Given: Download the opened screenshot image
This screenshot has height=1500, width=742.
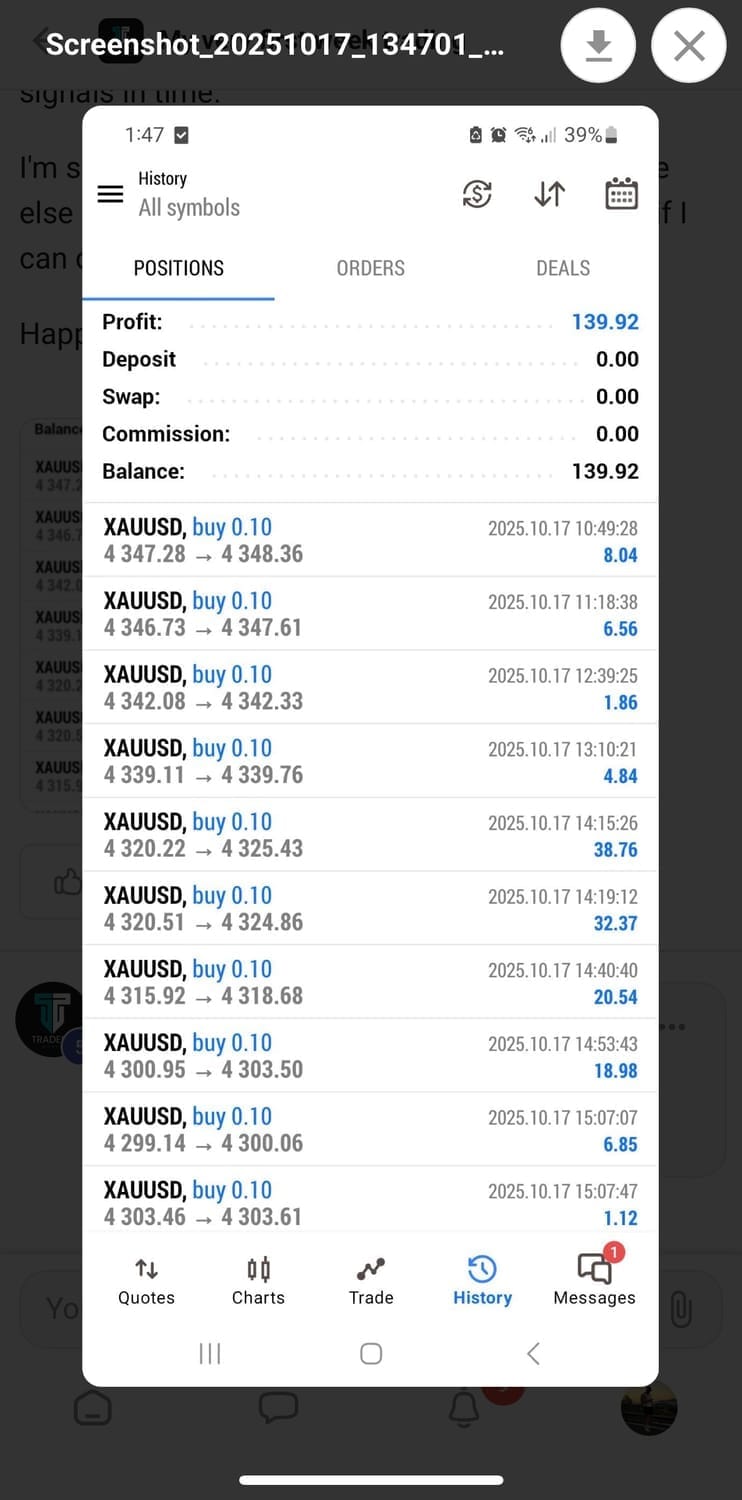Looking at the screenshot, I should pyautogui.click(x=598, y=45).
